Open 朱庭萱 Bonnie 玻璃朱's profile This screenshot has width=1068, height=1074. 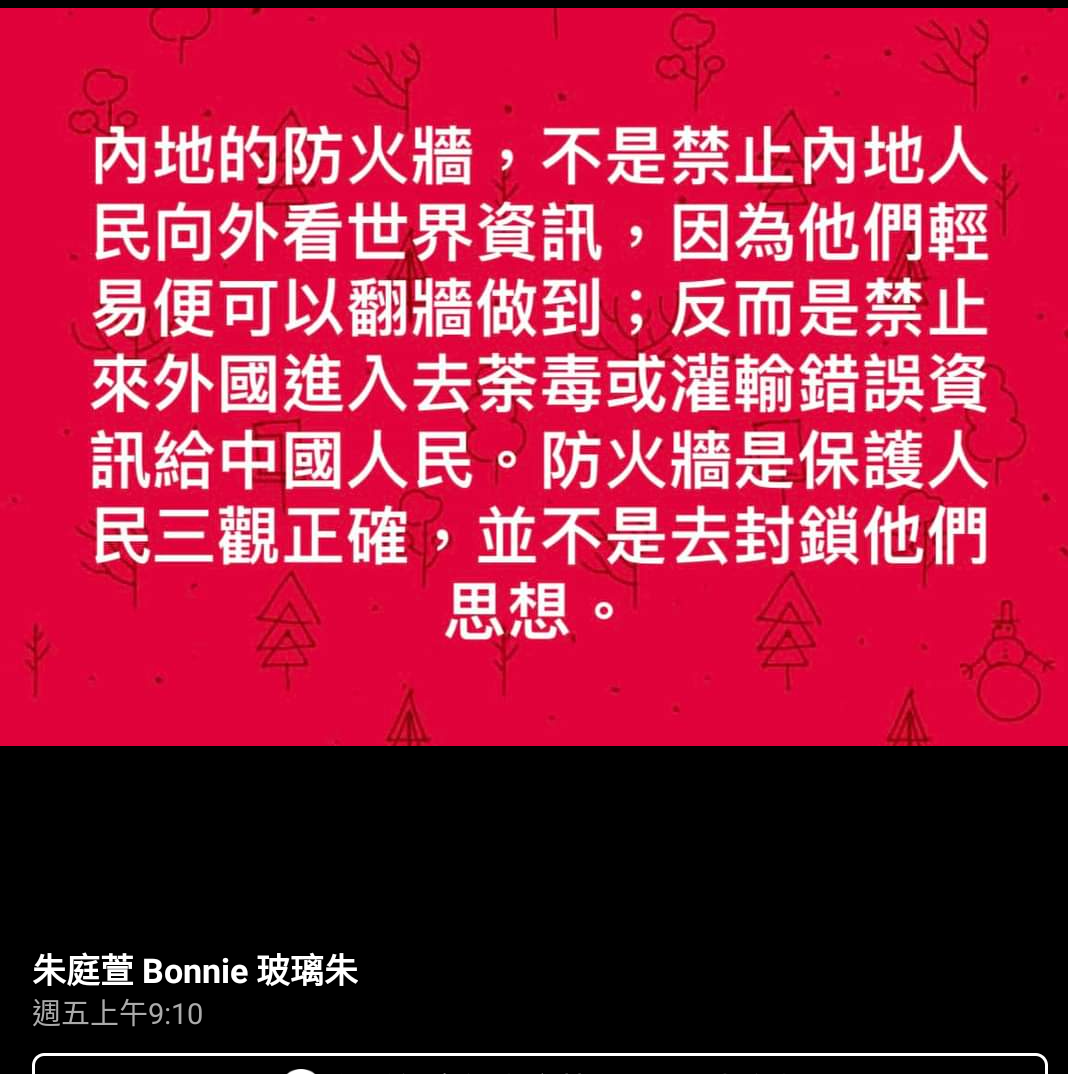[195, 971]
